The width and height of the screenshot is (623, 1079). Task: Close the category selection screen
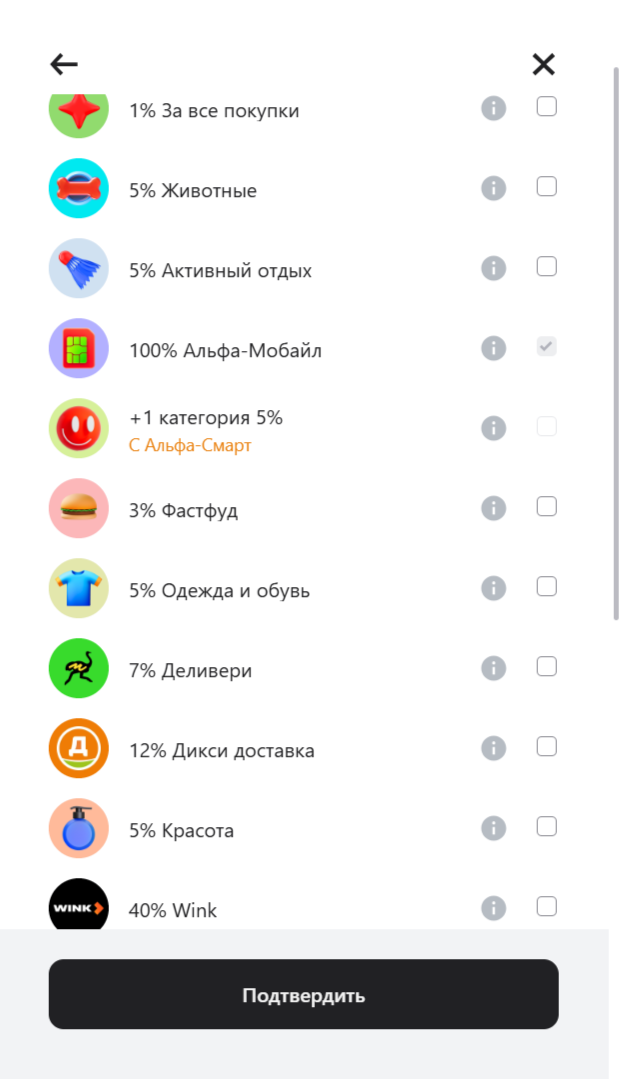pos(544,65)
